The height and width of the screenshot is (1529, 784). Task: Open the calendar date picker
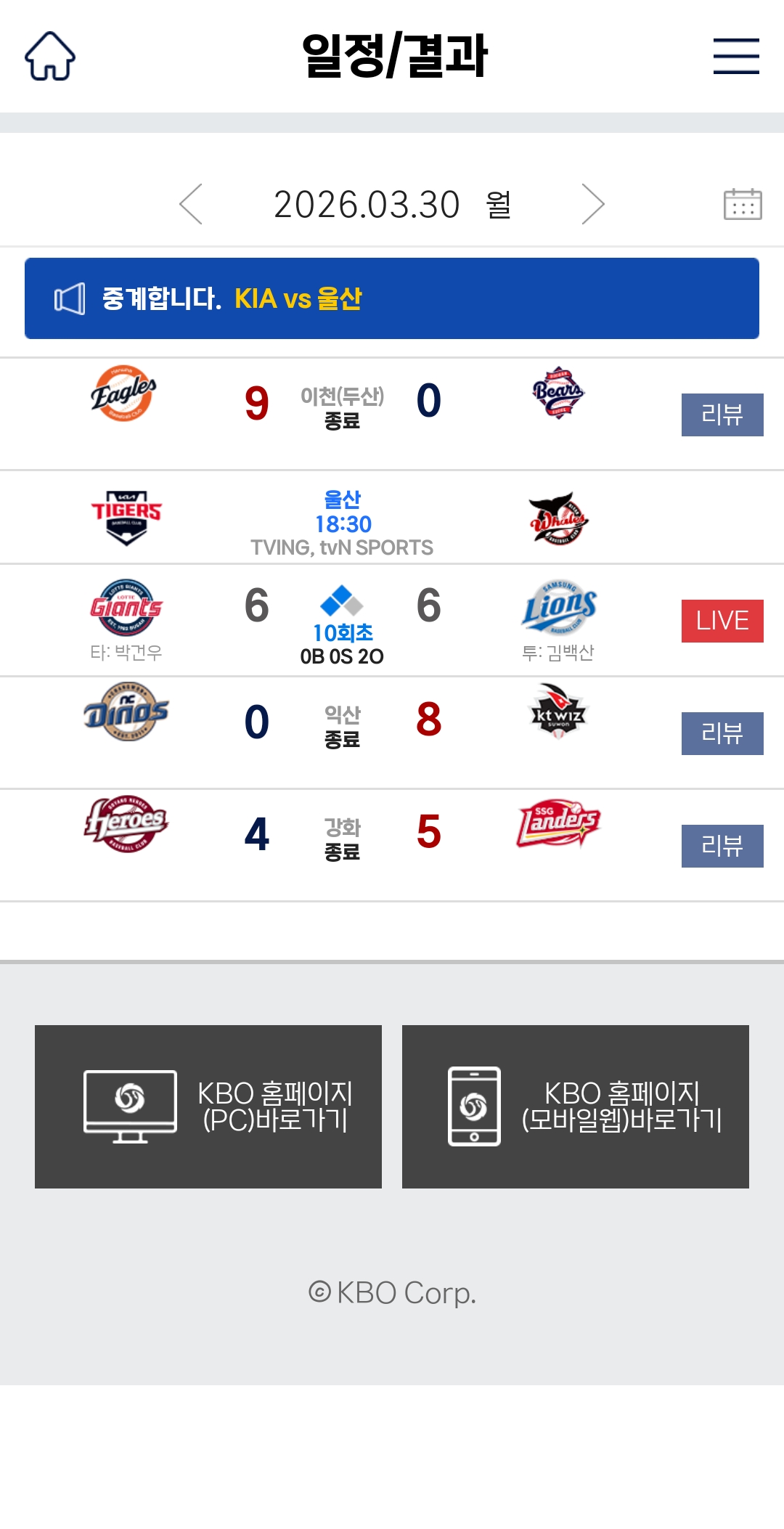click(742, 204)
